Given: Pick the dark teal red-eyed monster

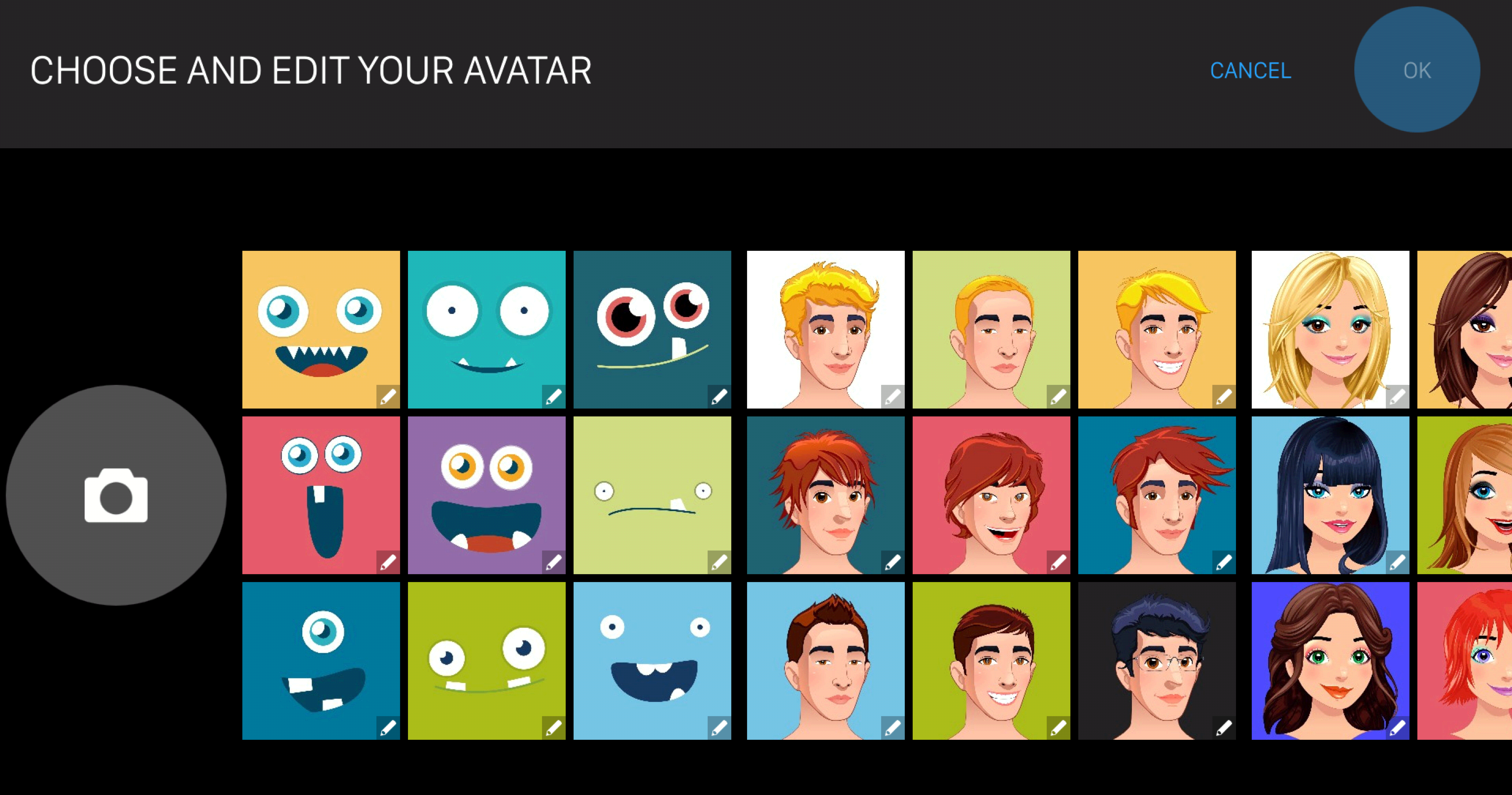Looking at the screenshot, I should pos(651,329).
